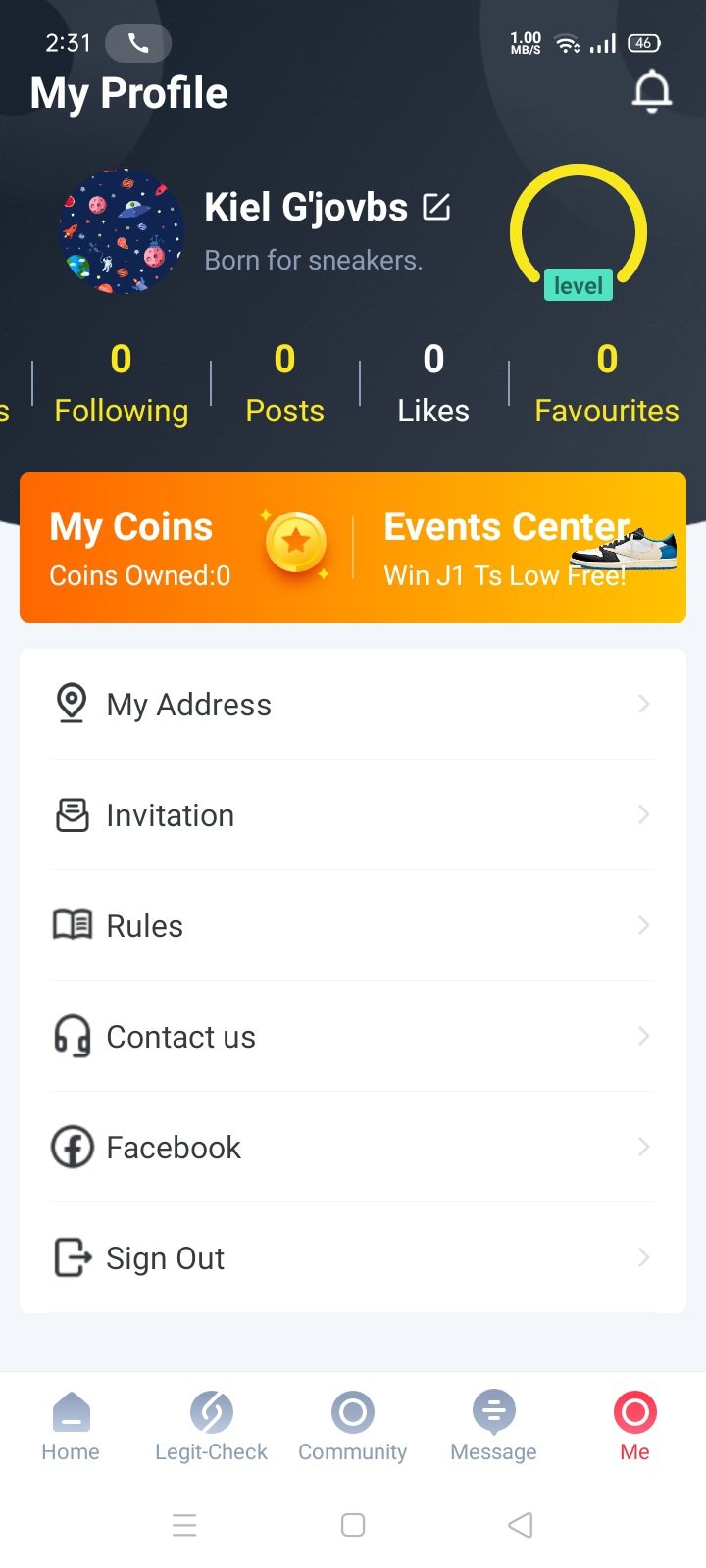This screenshot has height=1568, width=706.
Task: View the Rules page
Action: [353, 925]
